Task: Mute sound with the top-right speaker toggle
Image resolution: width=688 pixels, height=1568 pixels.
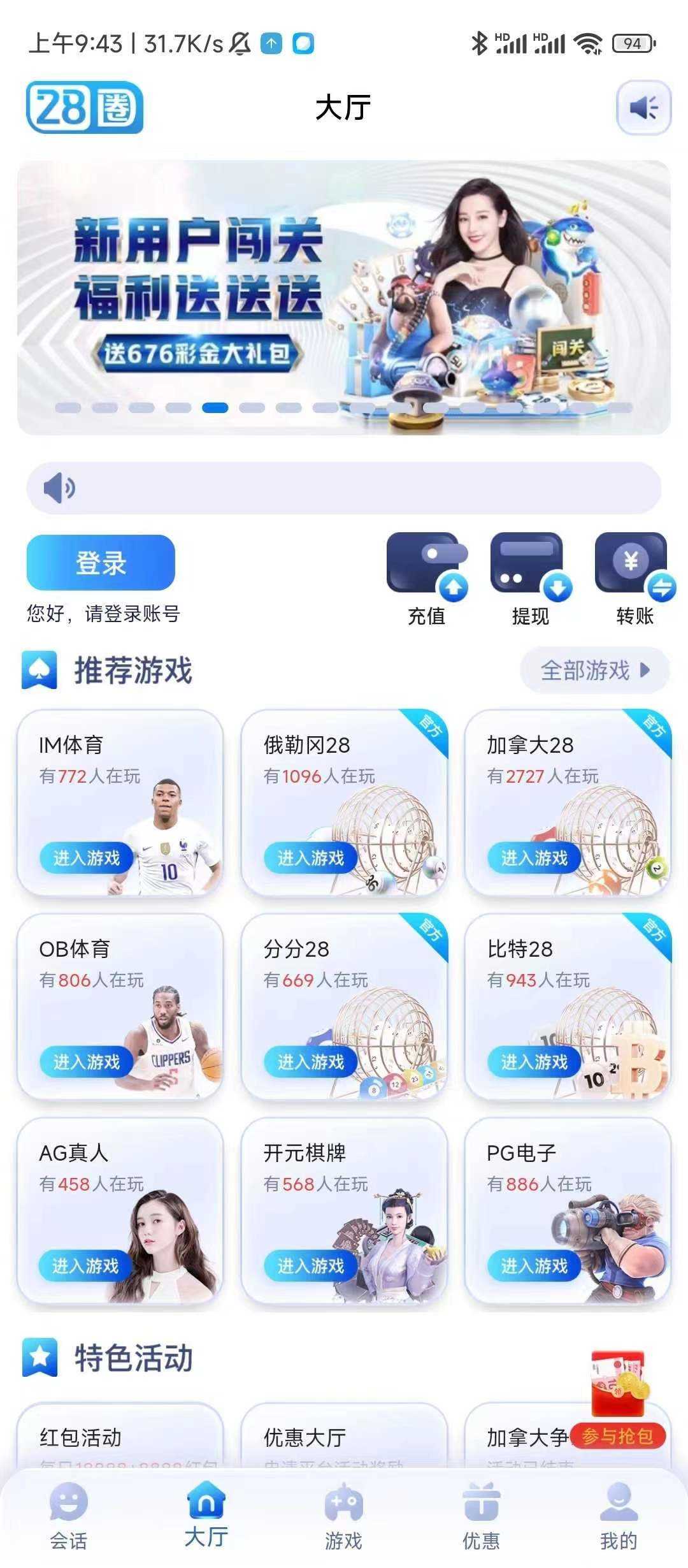Action: coord(644,108)
